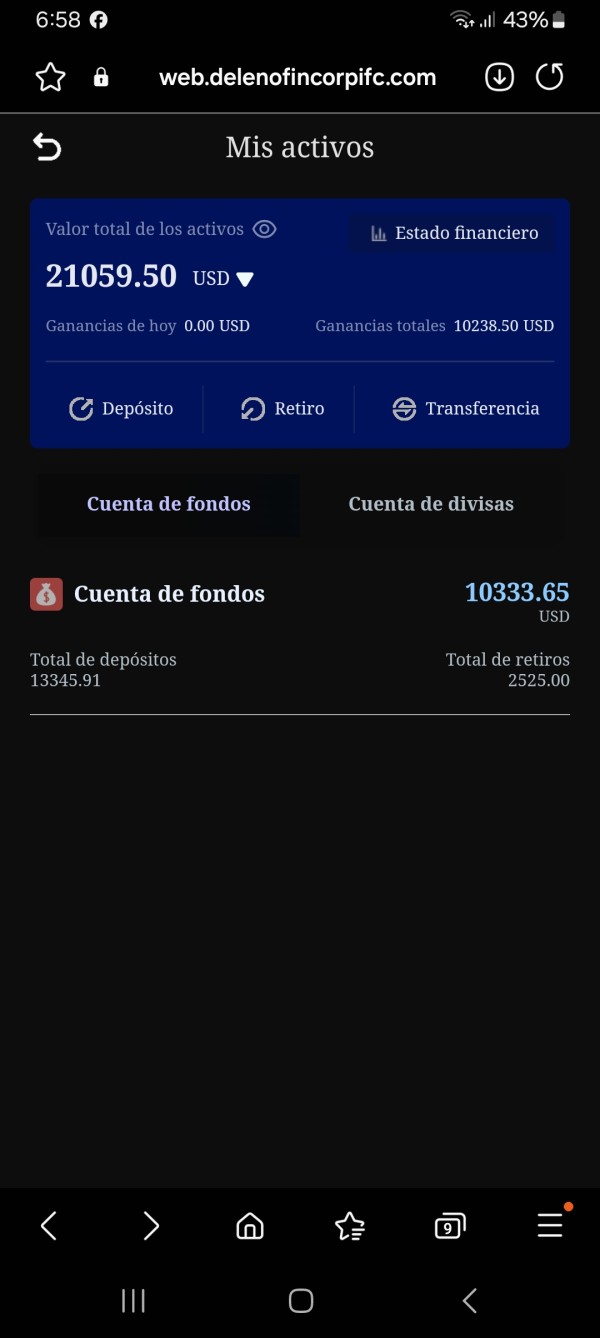The width and height of the screenshot is (600, 1338).
Task: Expand the USD currency dropdown
Action: coord(224,278)
